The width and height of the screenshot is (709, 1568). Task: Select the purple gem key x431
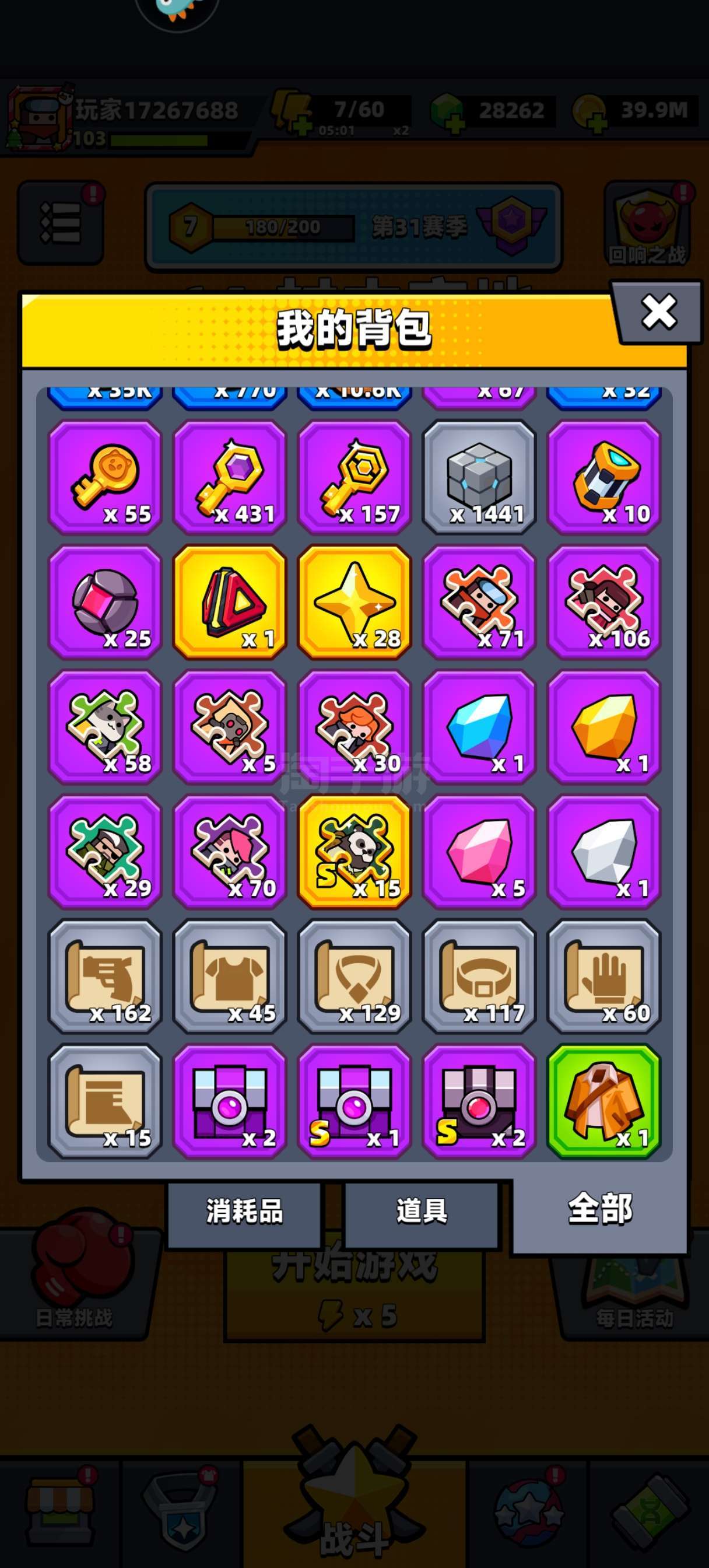230,477
